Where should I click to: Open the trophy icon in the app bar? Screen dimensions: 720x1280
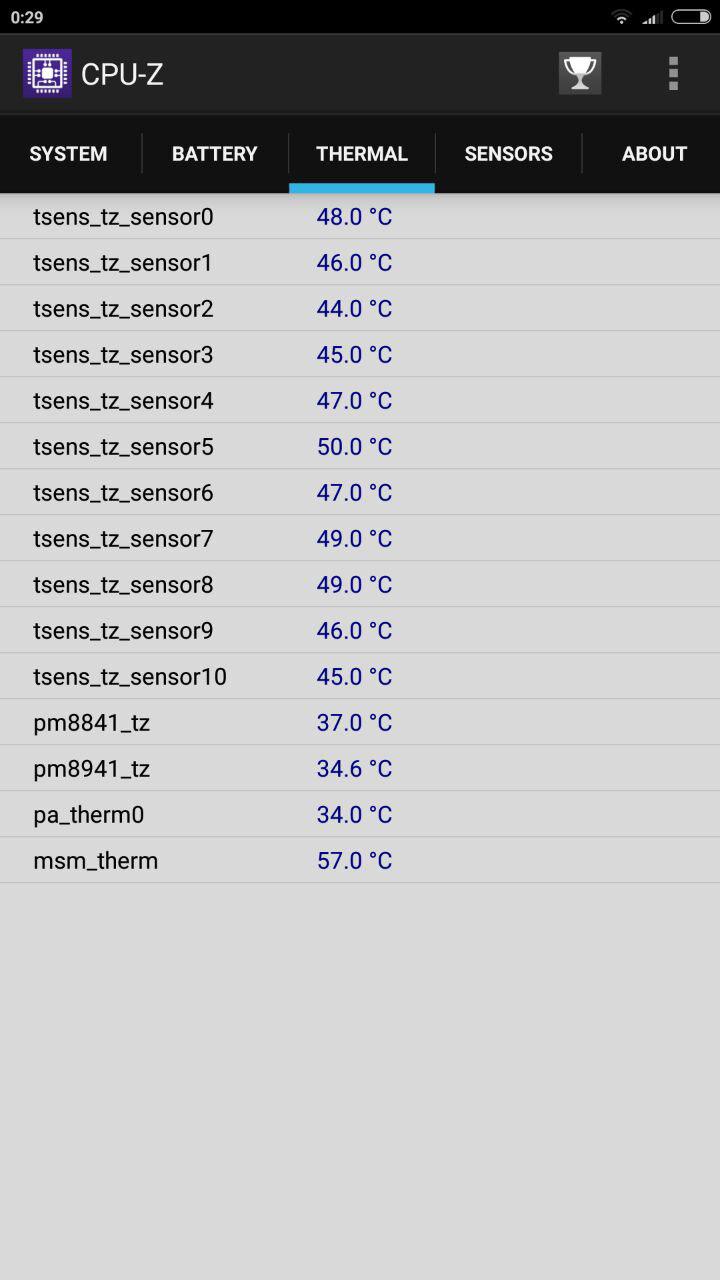[580, 73]
